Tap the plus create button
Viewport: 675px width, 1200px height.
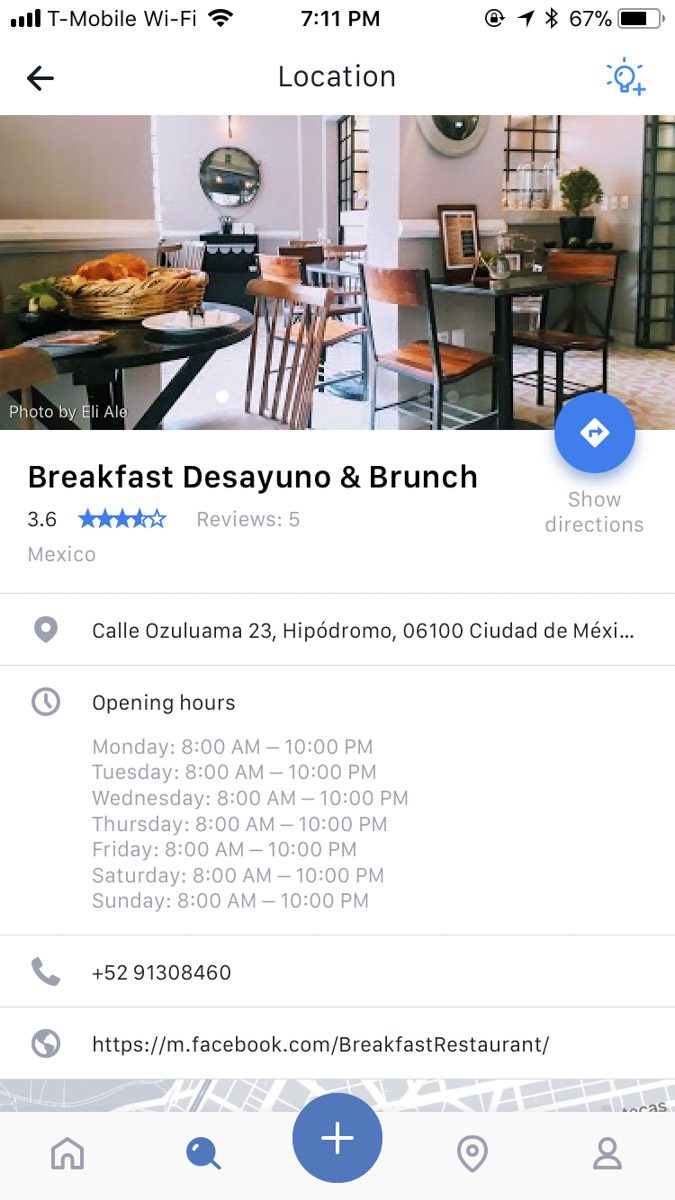337,1138
